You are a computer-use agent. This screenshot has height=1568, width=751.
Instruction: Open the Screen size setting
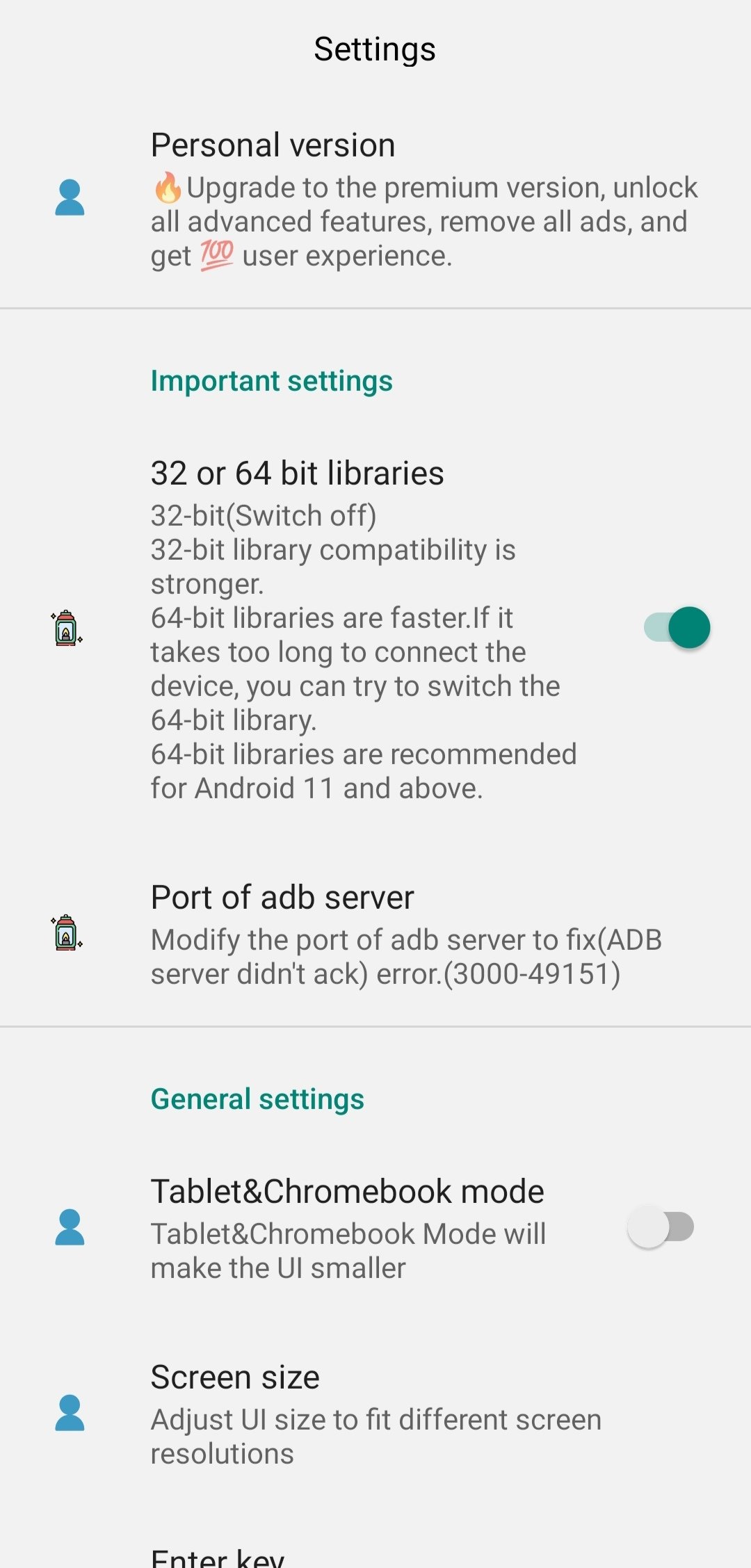click(x=375, y=1414)
